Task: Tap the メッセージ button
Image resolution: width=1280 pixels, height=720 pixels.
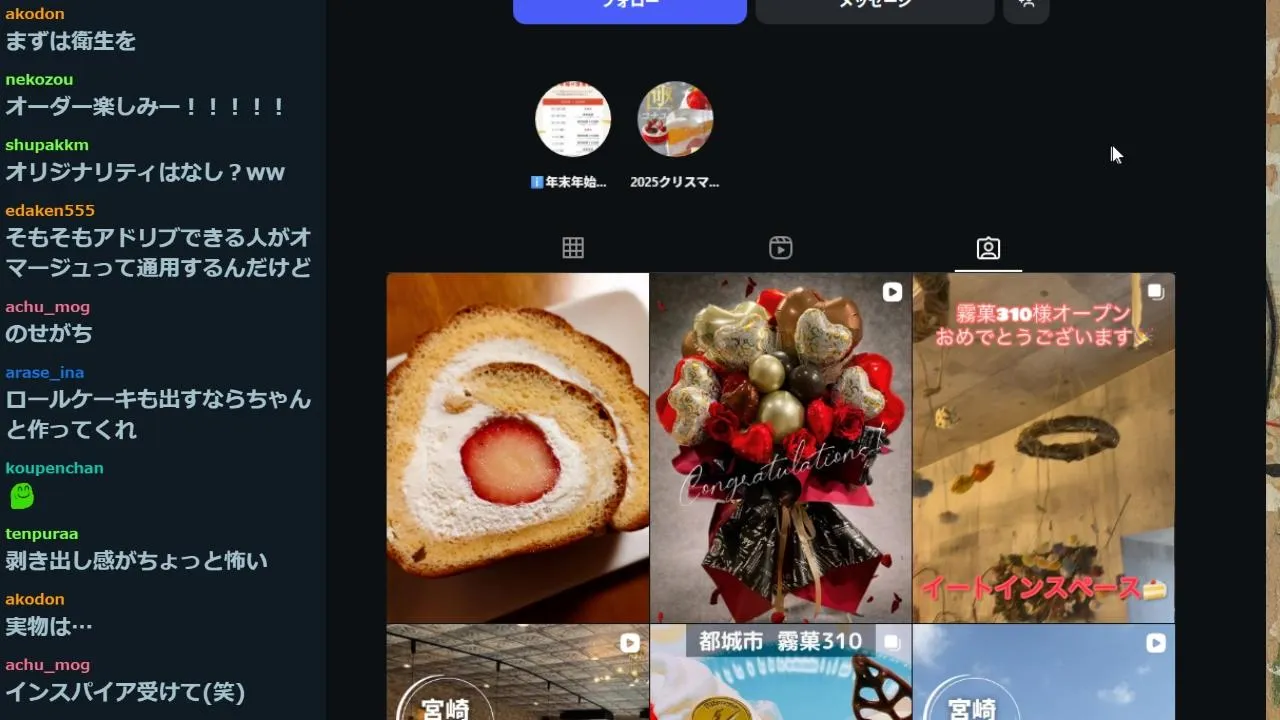Action: tap(874, 8)
